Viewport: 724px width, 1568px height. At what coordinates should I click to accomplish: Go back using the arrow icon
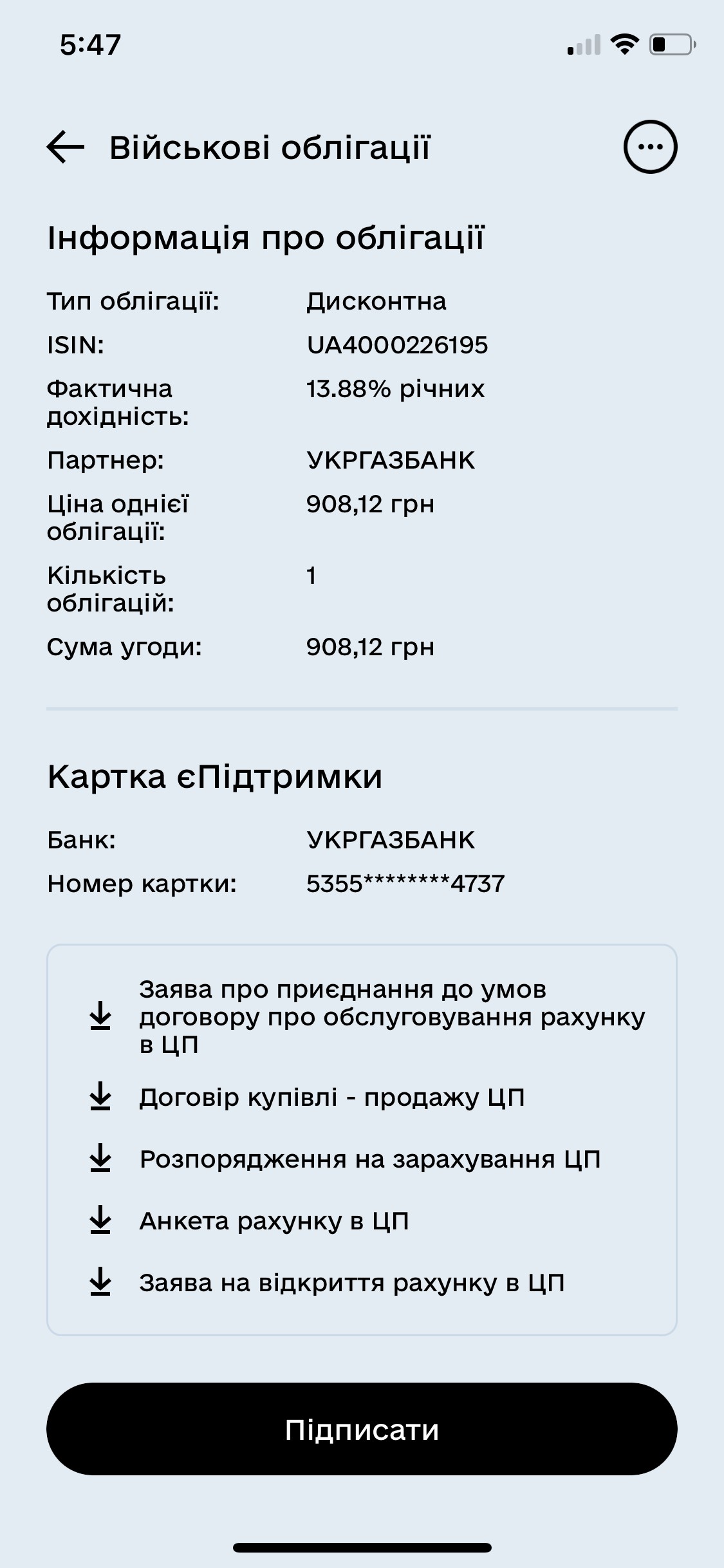pos(66,147)
